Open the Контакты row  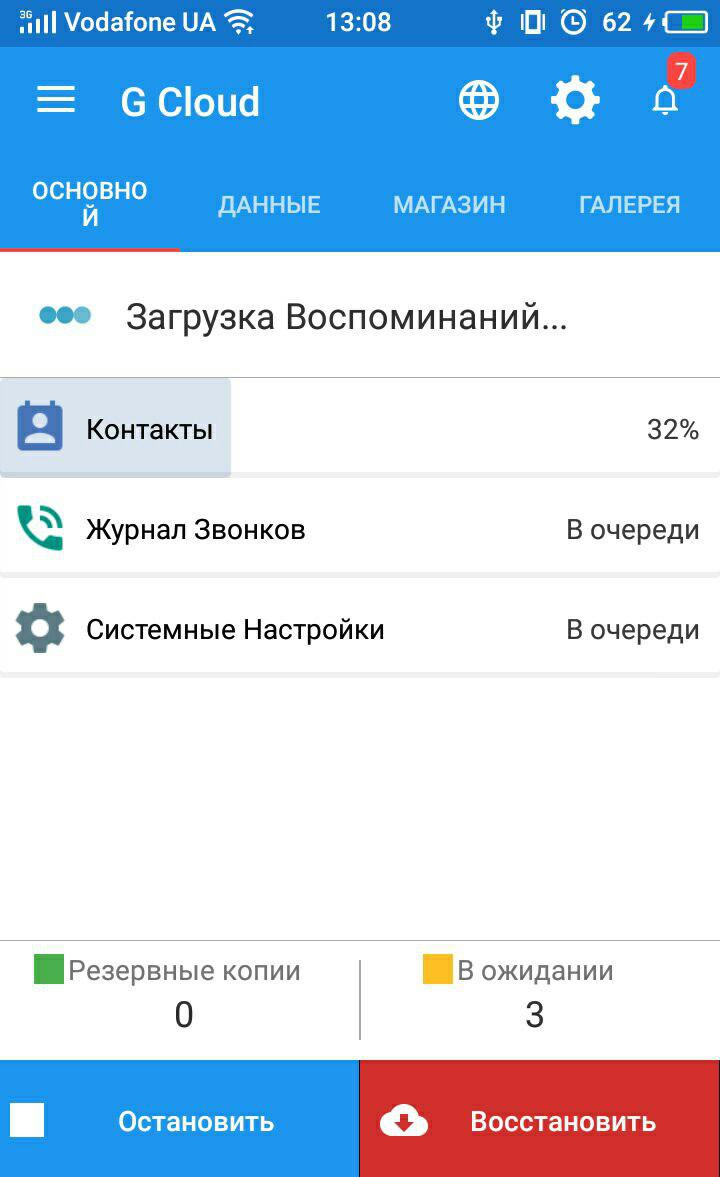pos(360,429)
